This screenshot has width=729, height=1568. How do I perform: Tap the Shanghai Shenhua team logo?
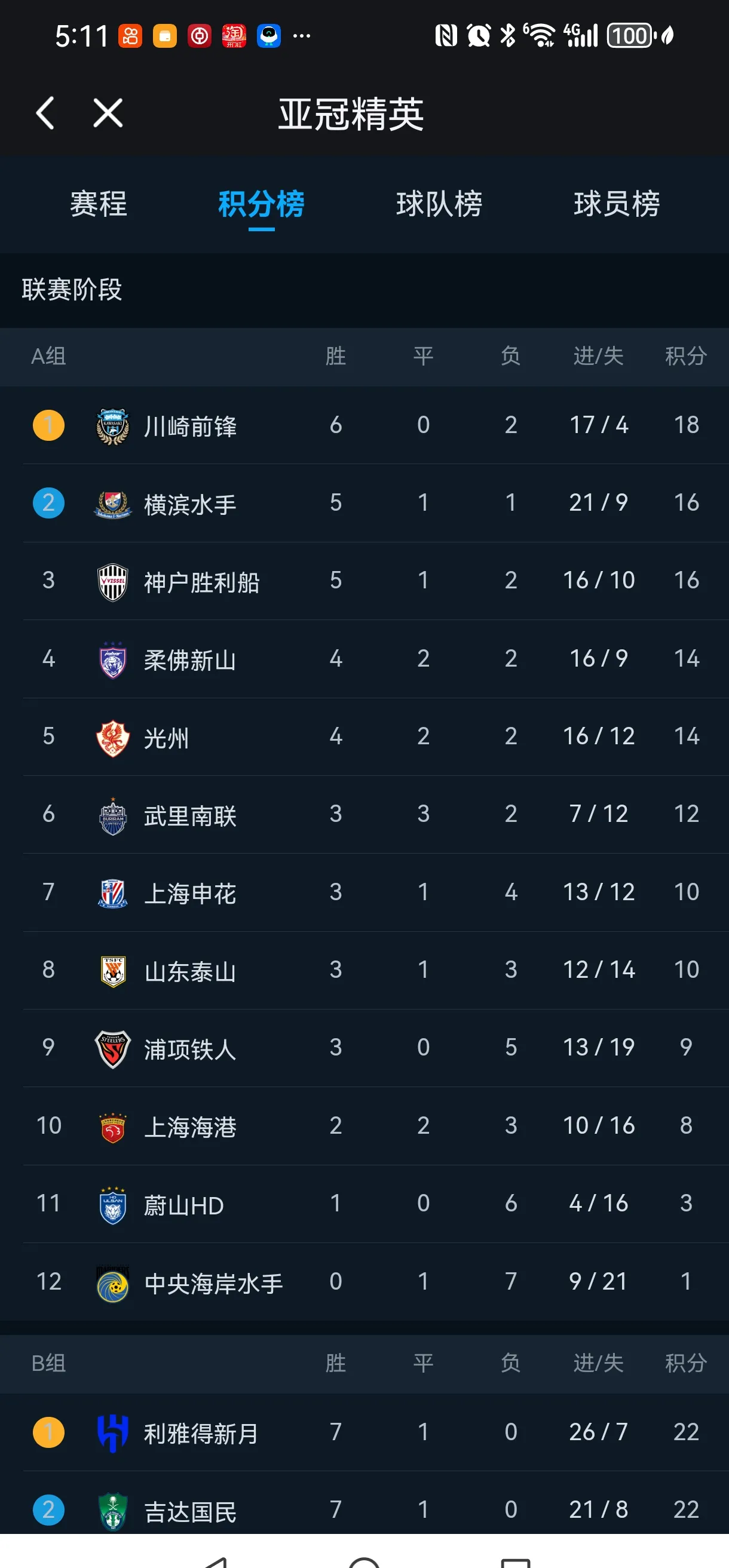(x=112, y=892)
